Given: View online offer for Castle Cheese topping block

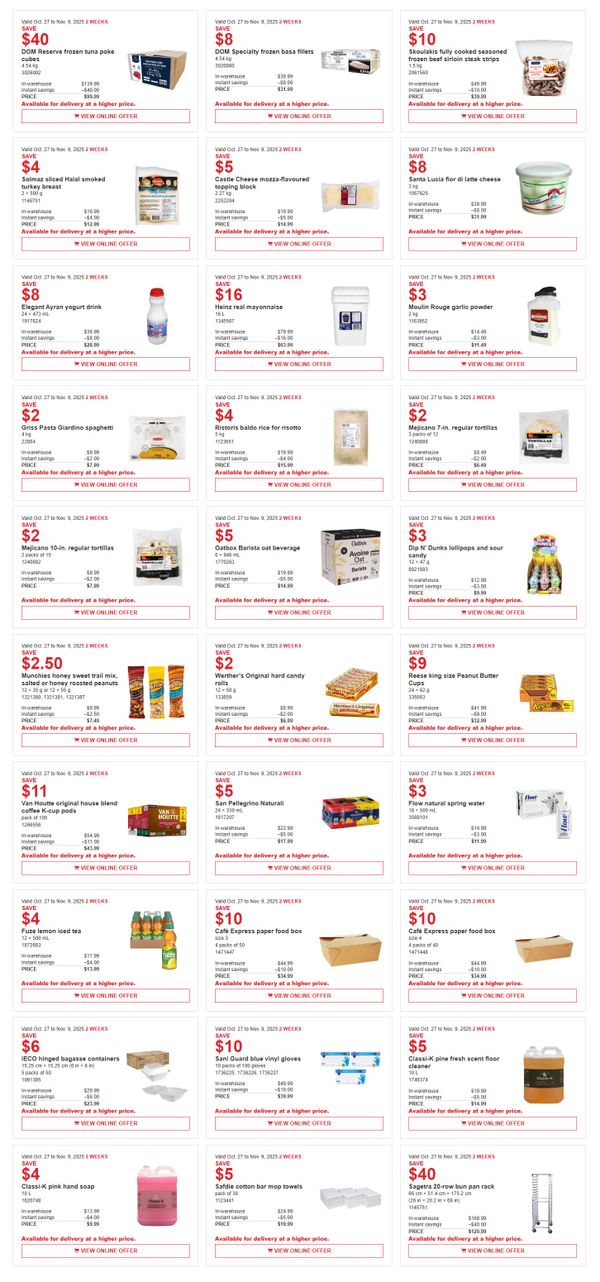Looking at the screenshot, I should click(298, 244).
